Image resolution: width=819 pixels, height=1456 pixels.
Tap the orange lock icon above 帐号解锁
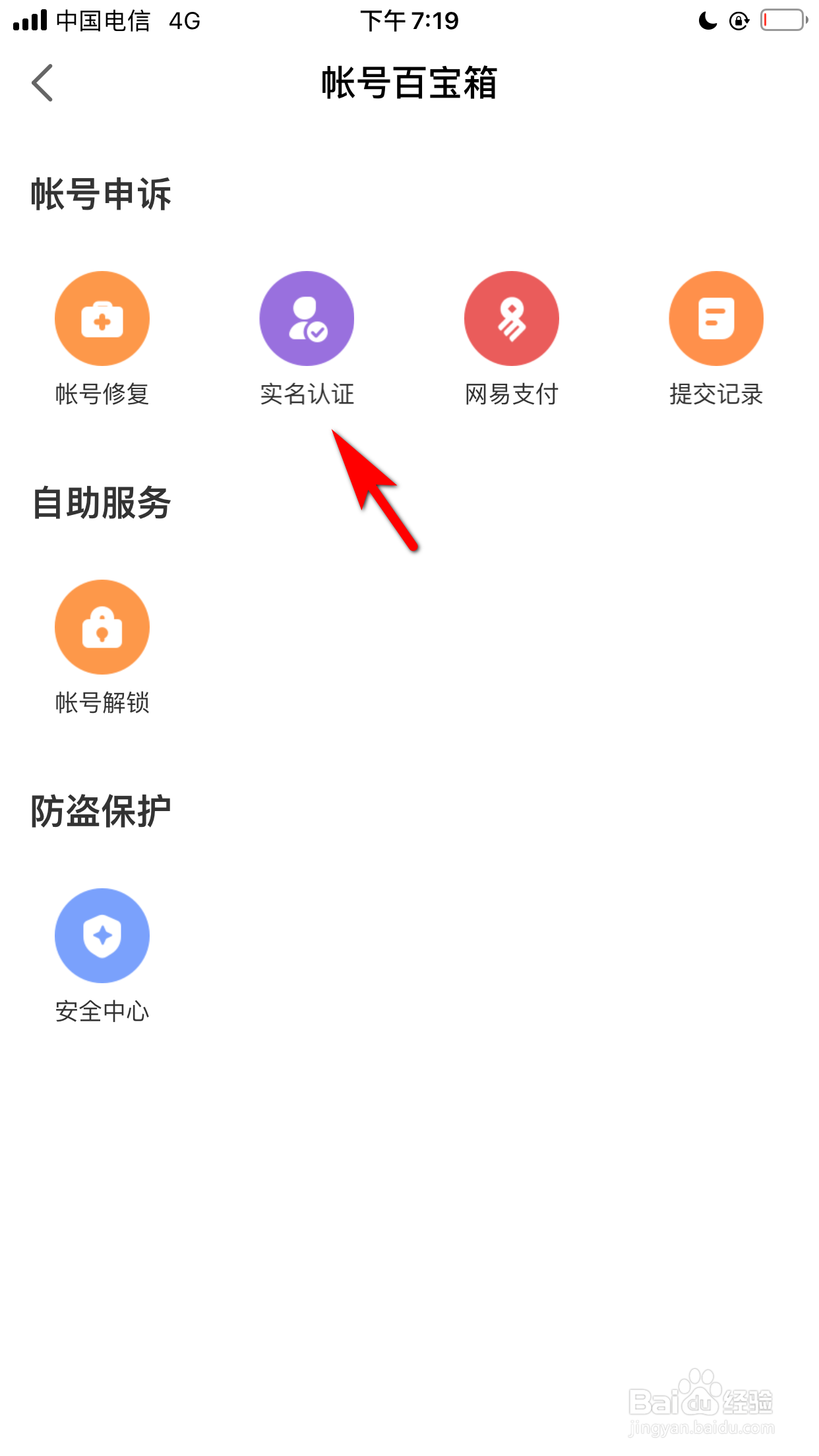pyautogui.click(x=102, y=626)
